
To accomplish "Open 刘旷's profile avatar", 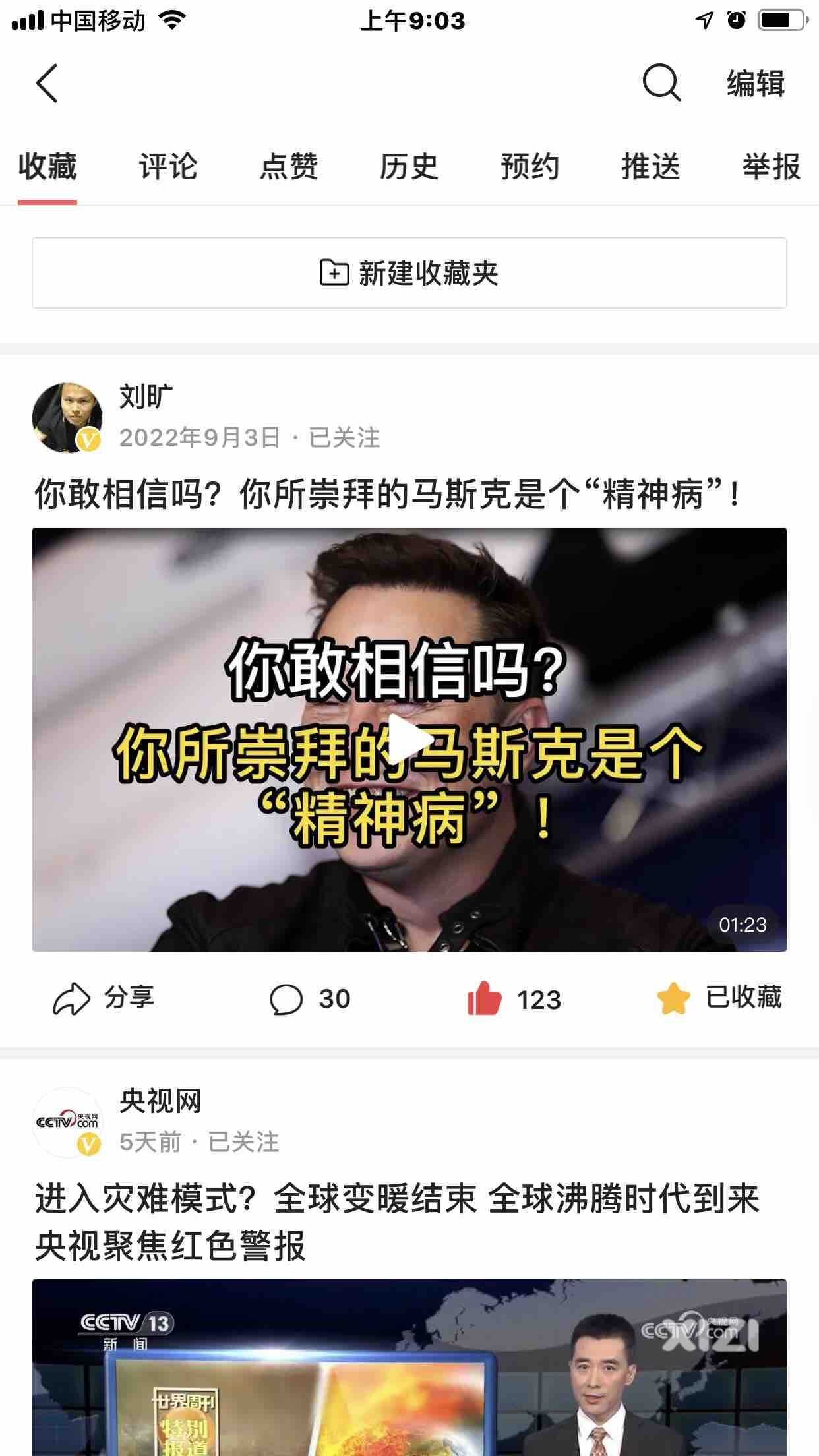I will pos(67,417).
